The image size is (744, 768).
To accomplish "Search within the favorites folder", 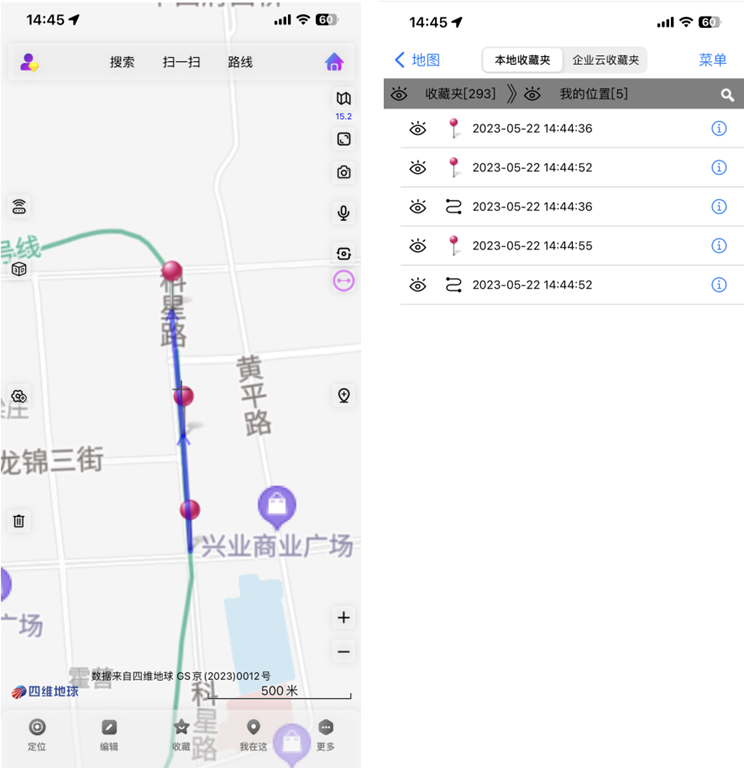I will 727,95.
